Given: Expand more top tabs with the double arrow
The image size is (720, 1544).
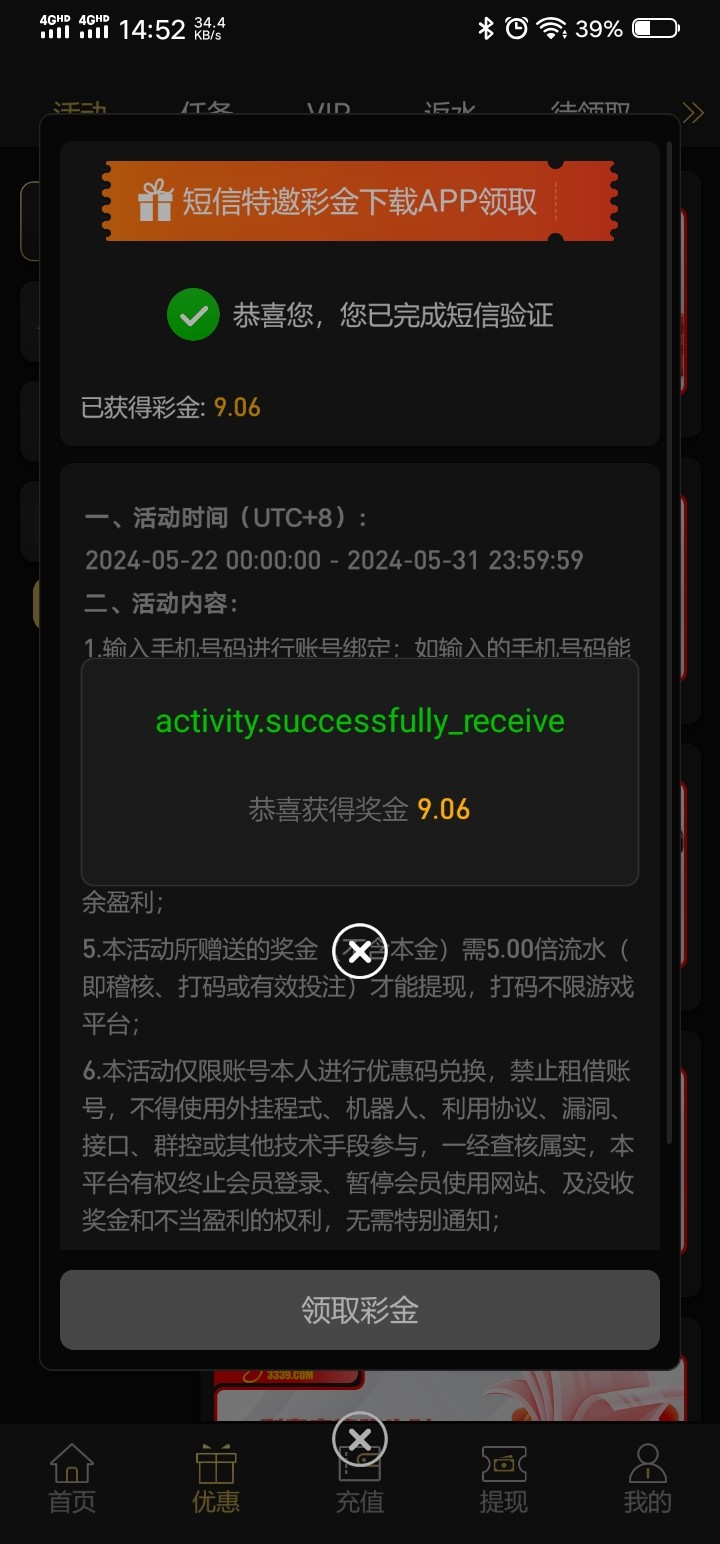Looking at the screenshot, I should (693, 112).
